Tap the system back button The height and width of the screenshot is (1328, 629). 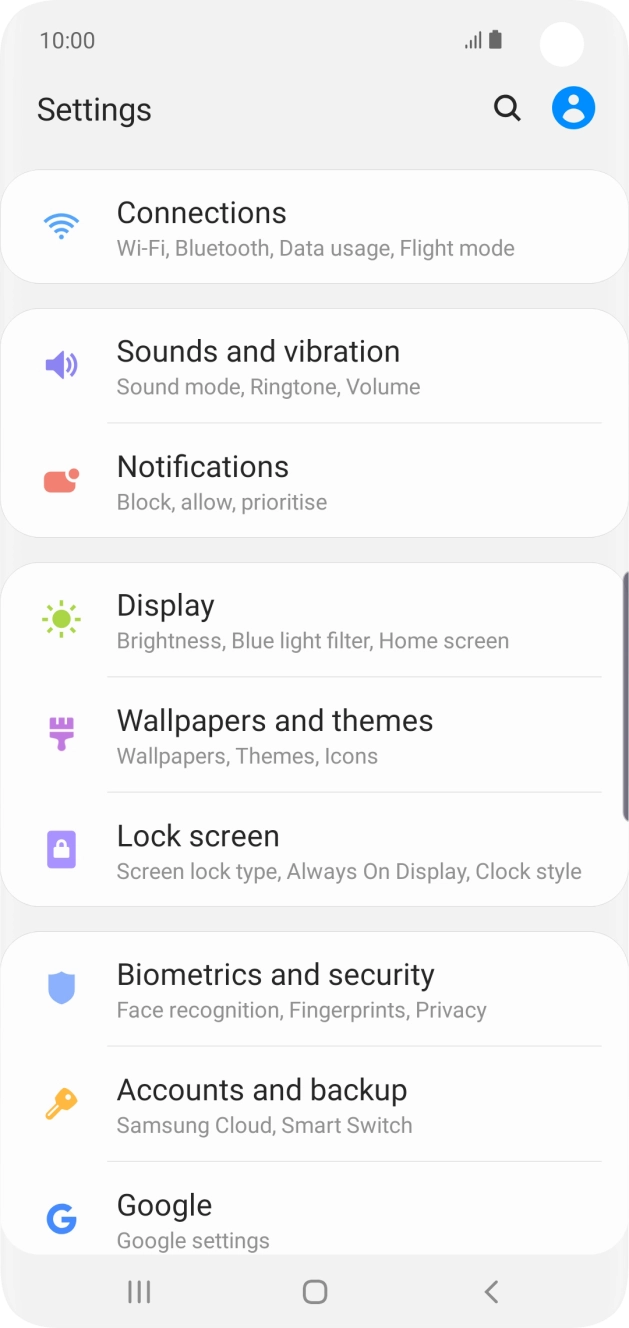tap(491, 1292)
